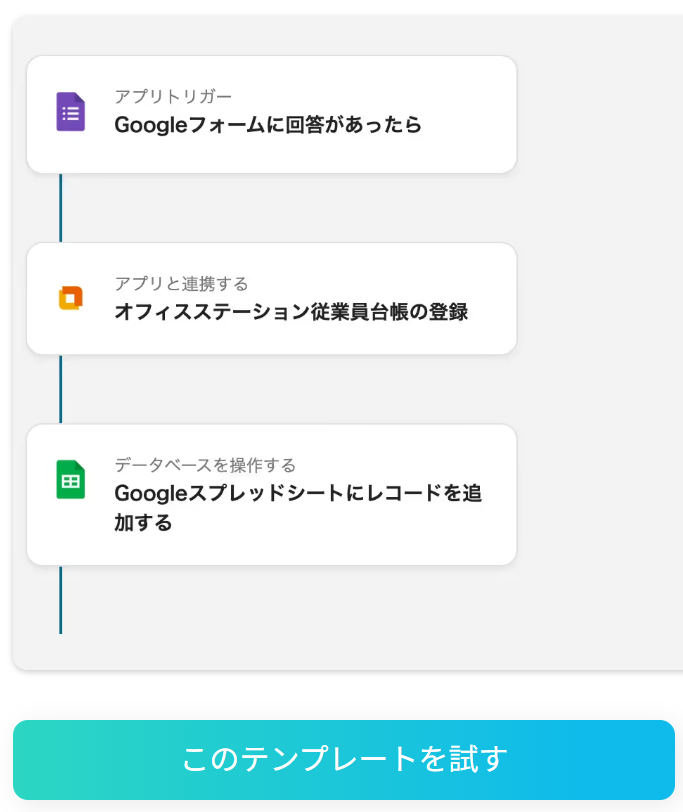
Task: Open the Googleフォームに回答があったら trigger card
Action: pyautogui.click(x=271, y=114)
